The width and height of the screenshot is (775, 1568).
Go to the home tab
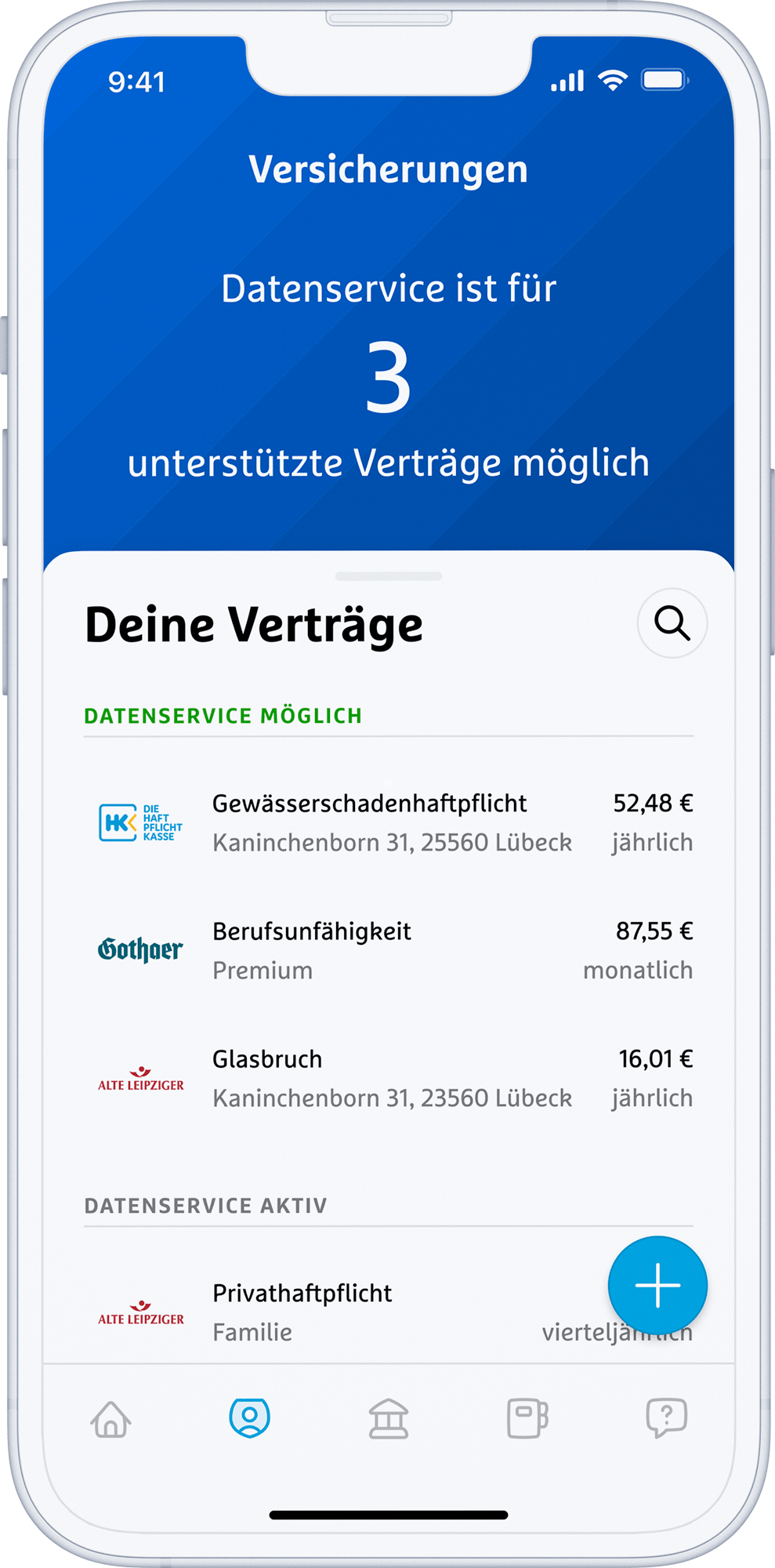pos(111,1419)
